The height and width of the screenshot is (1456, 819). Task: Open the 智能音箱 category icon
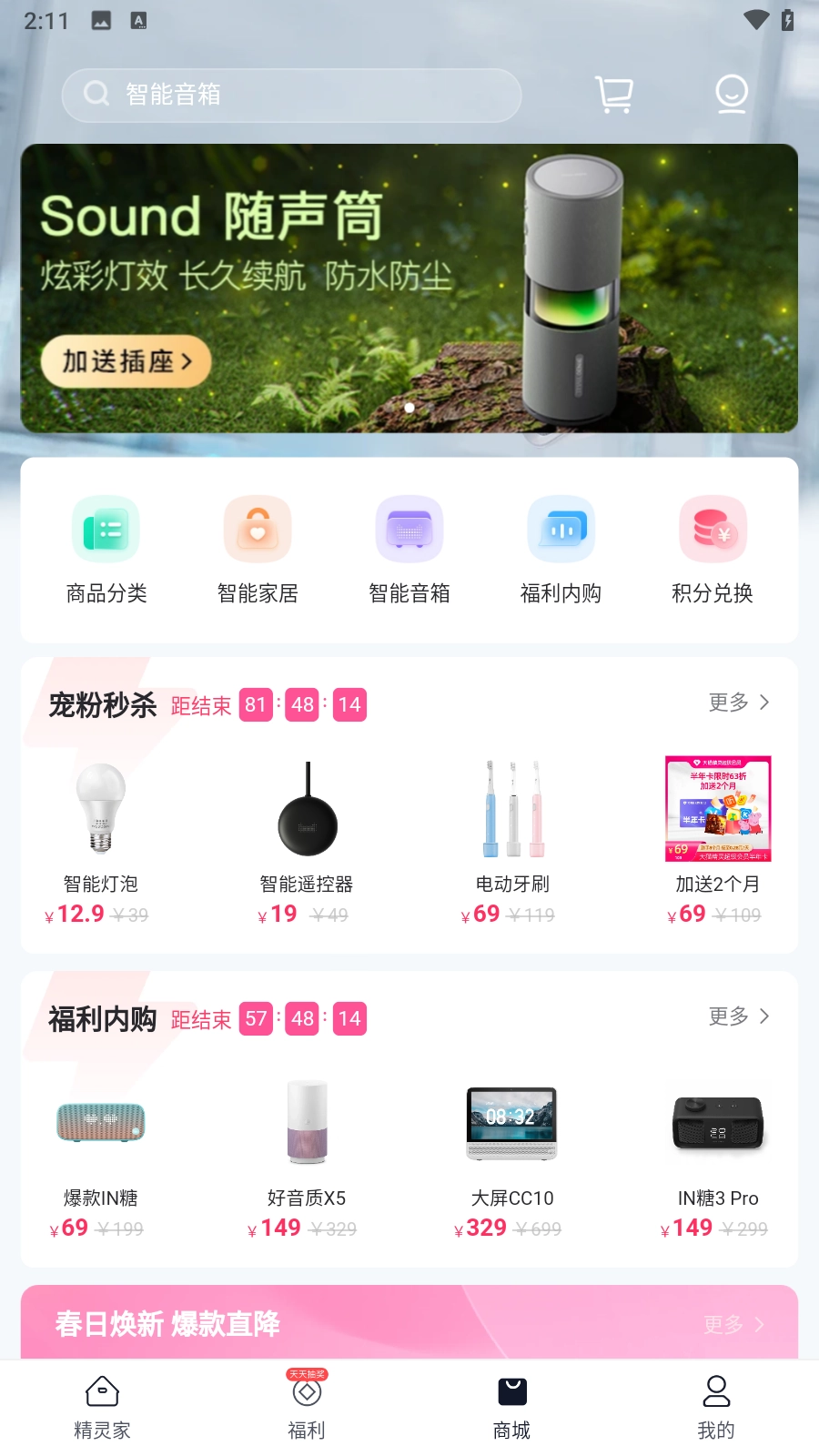[409, 546]
